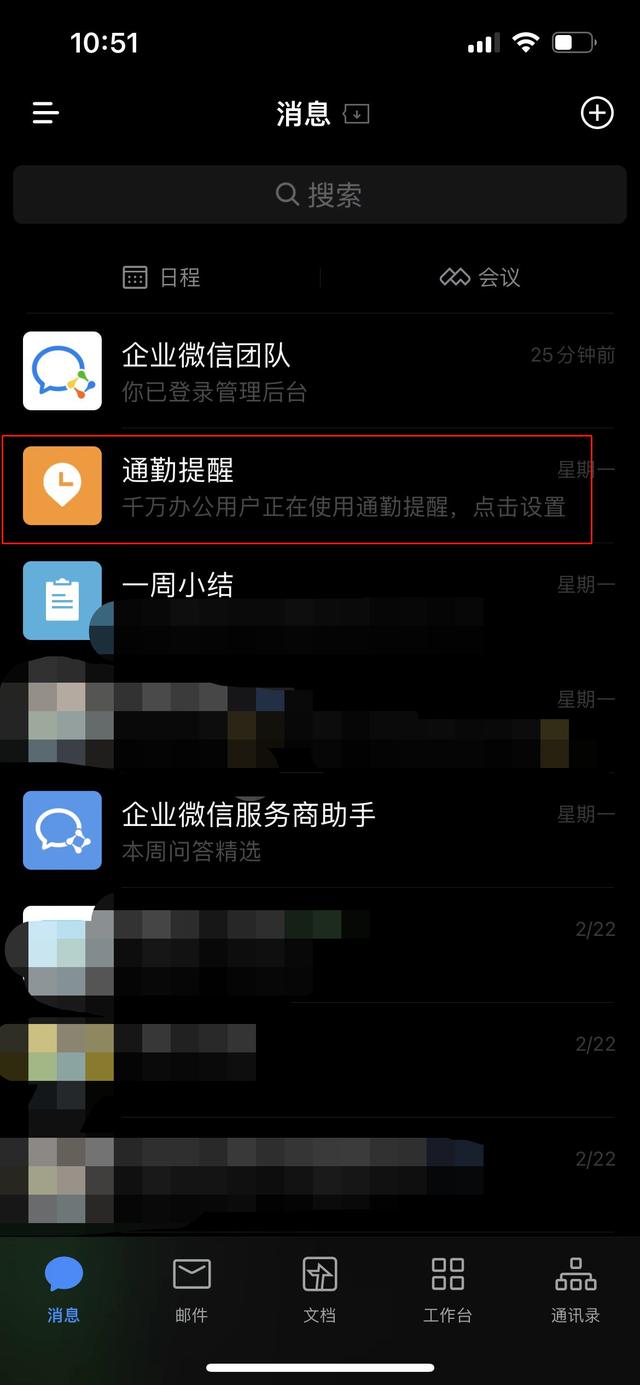Viewport: 640px width, 1385px height.
Task: Open the 通勤提醒 message
Action: point(320,486)
